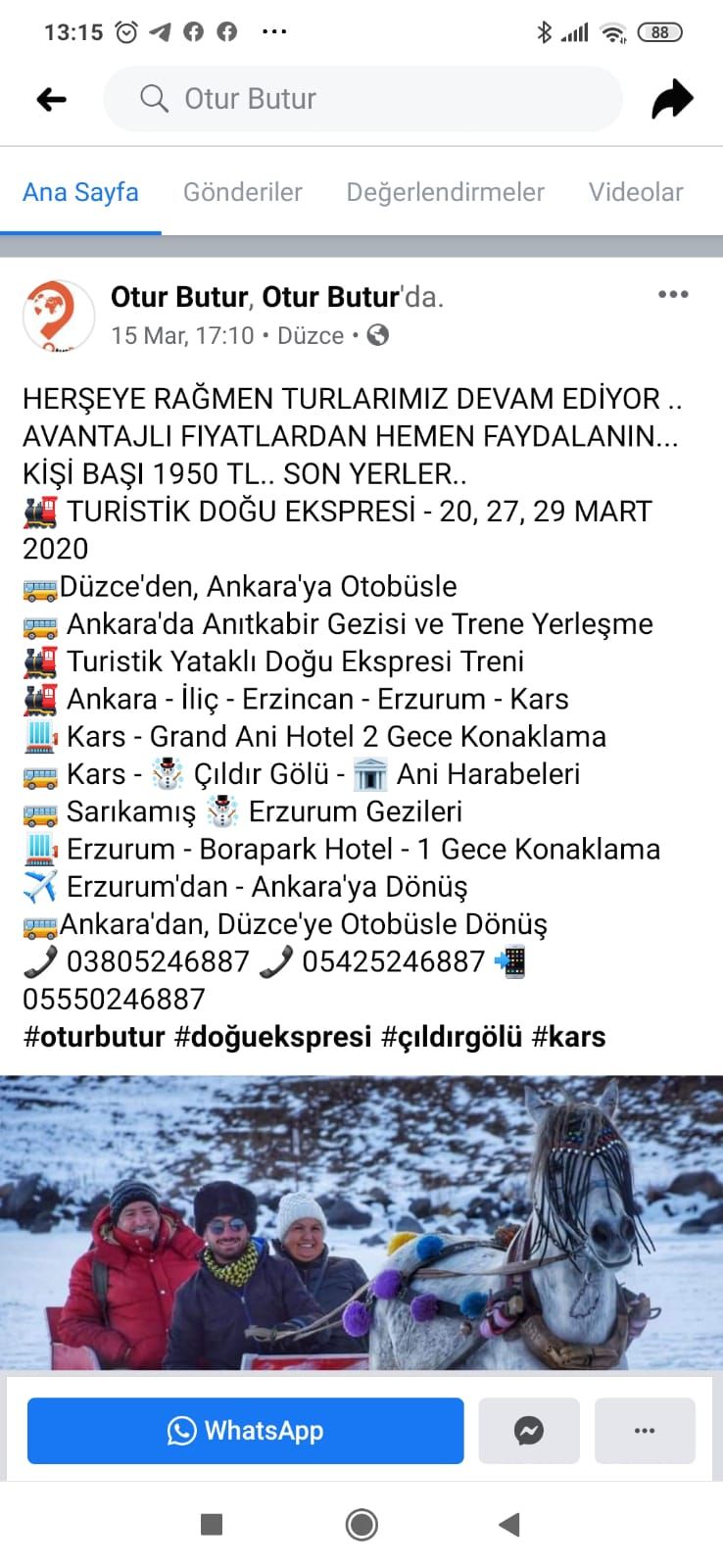Screen dimensions: 723x1568
Task: Switch to the Ana Sayfa tab
Action: click(80, 192)
